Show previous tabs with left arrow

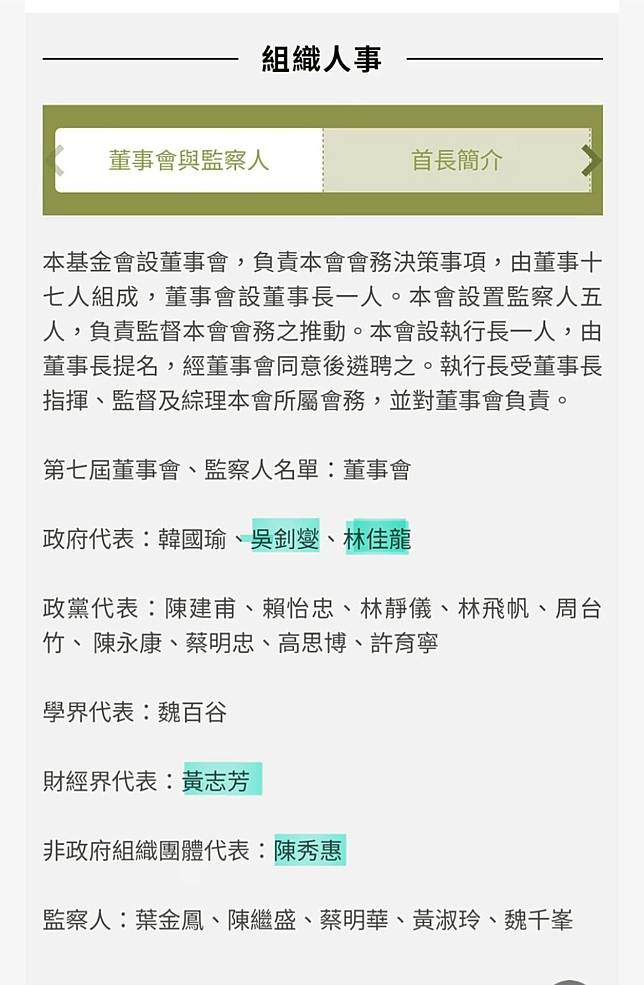coord(56,160)
